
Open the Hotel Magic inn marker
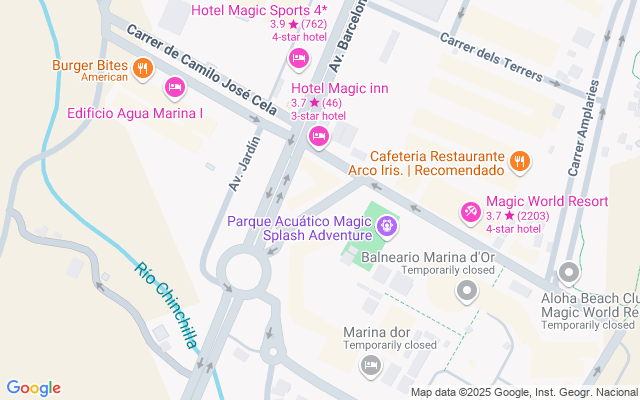pos(319,136)
